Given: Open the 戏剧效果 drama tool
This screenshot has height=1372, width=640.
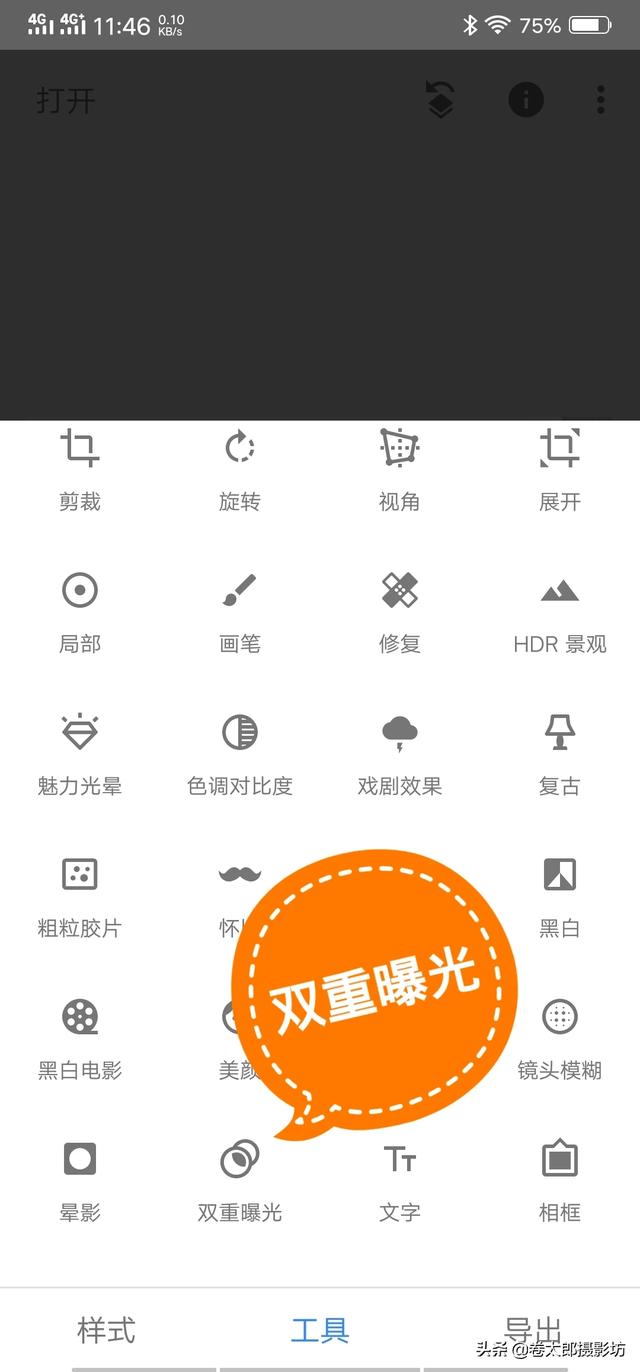Looking at the screenshot, I should [400, 755].
